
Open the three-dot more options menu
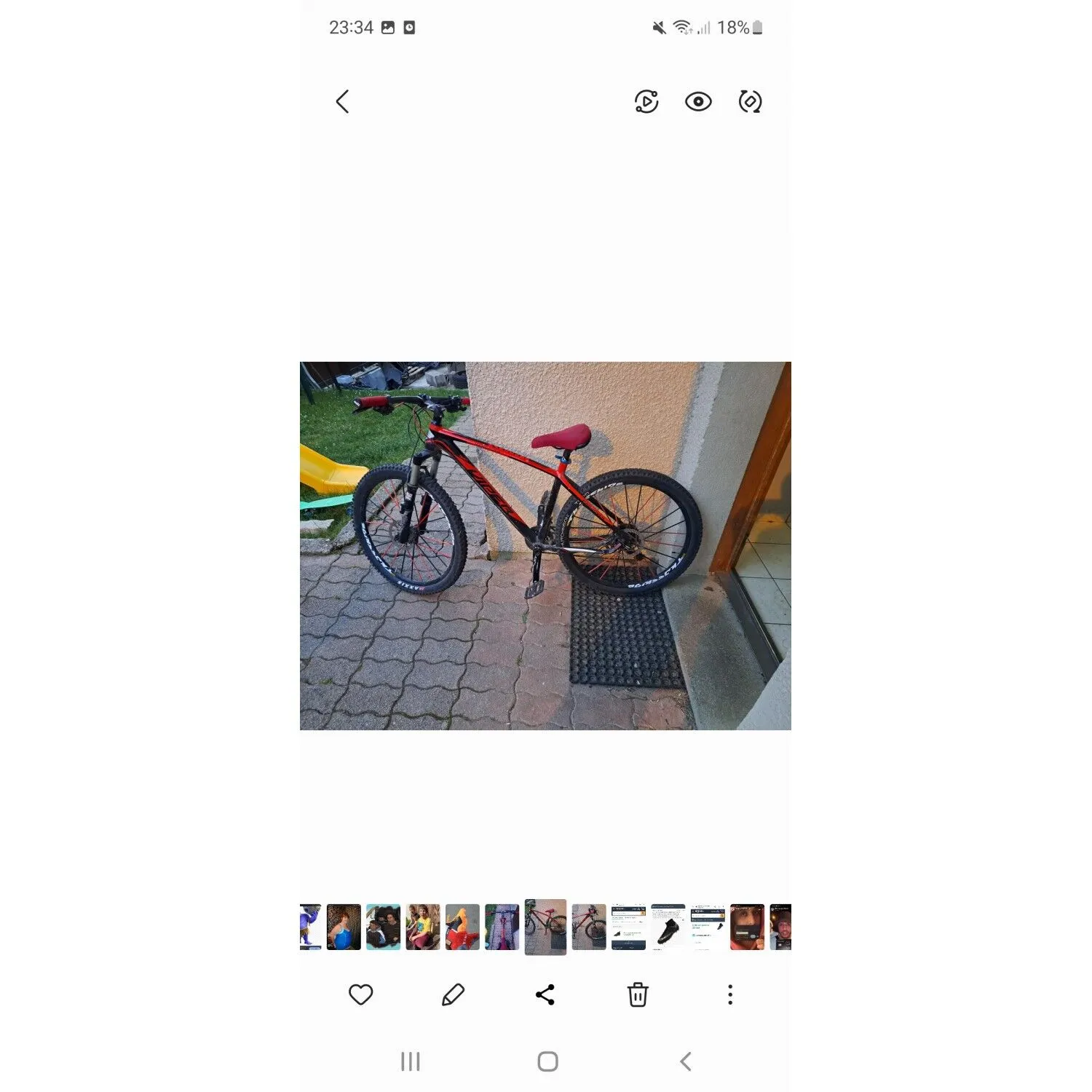[x=730, y=994]
